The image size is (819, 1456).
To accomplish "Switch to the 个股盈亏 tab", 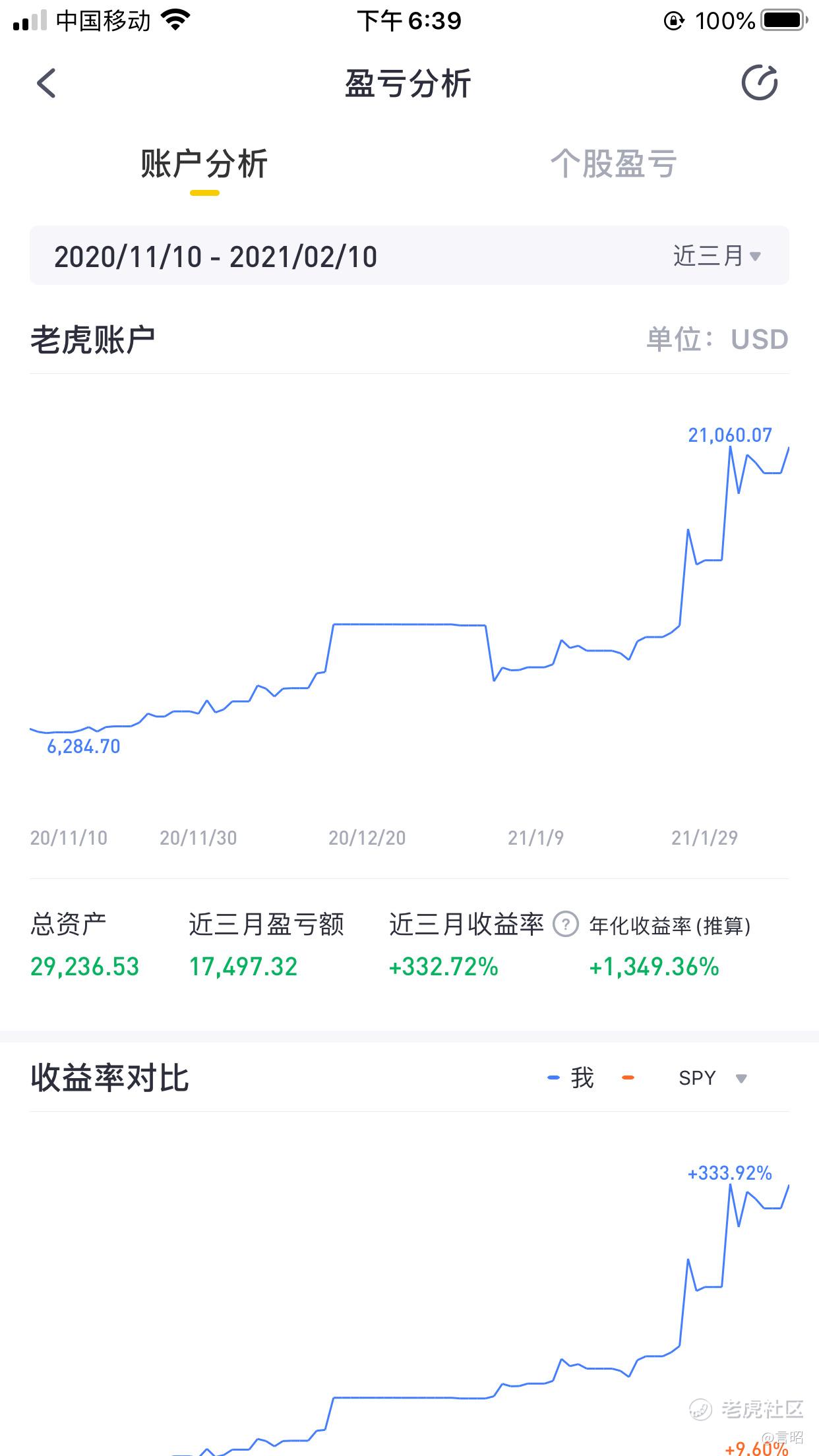I will pyautogui.click(x=614, y=164).
